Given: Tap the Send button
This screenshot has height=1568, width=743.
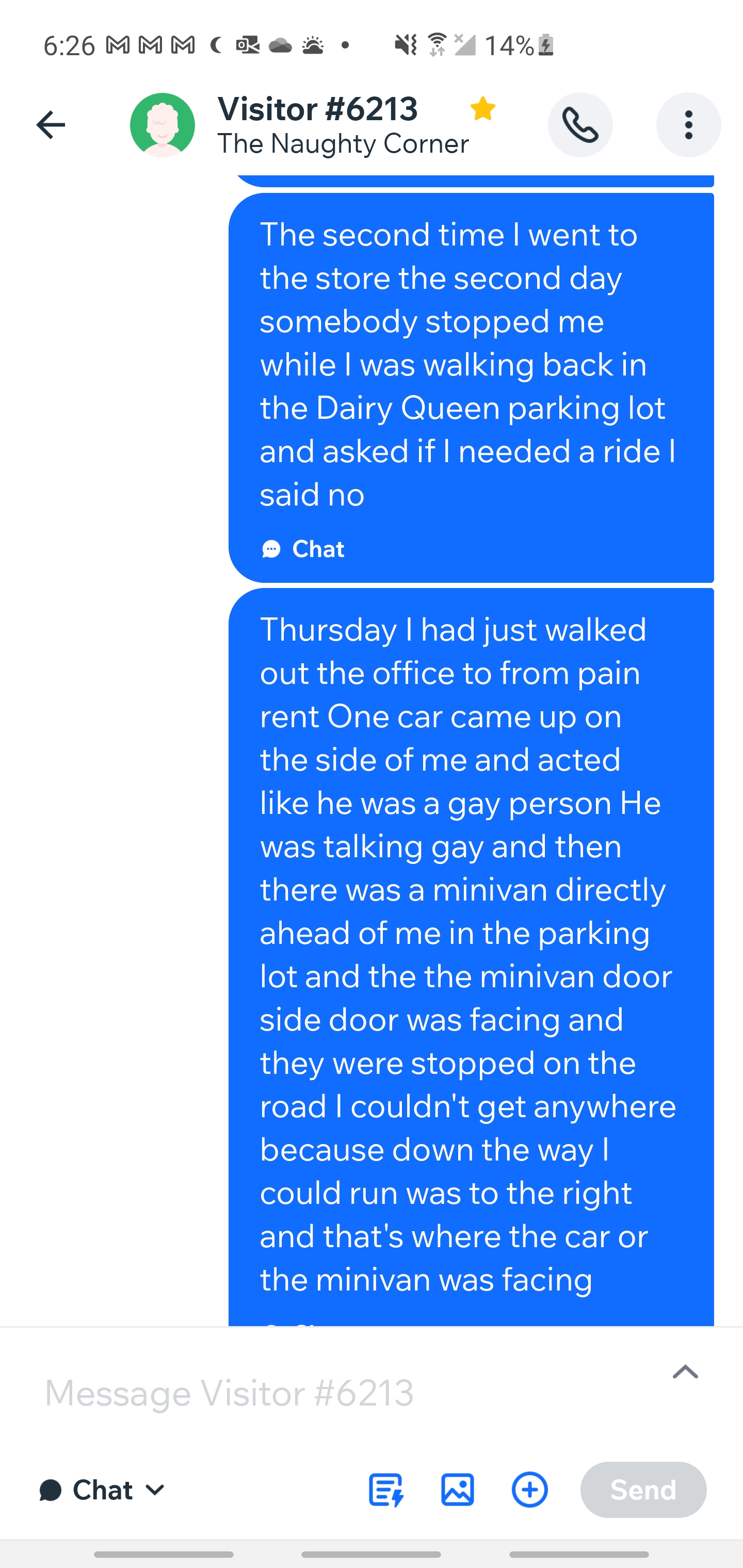Looking at the screenshot, I should coord(643,1490).
